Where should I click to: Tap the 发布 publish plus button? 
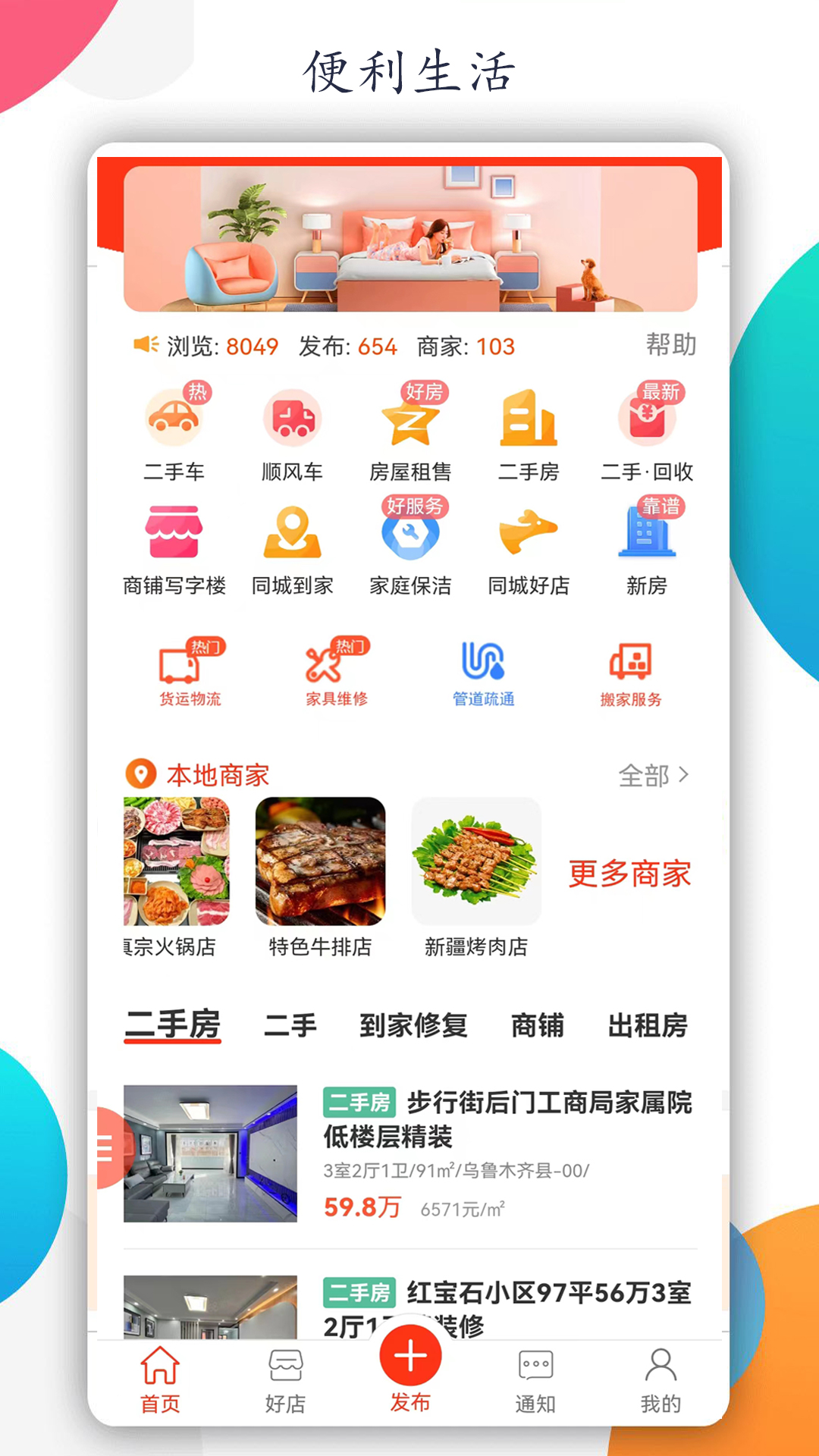(x=409, y=1357)
